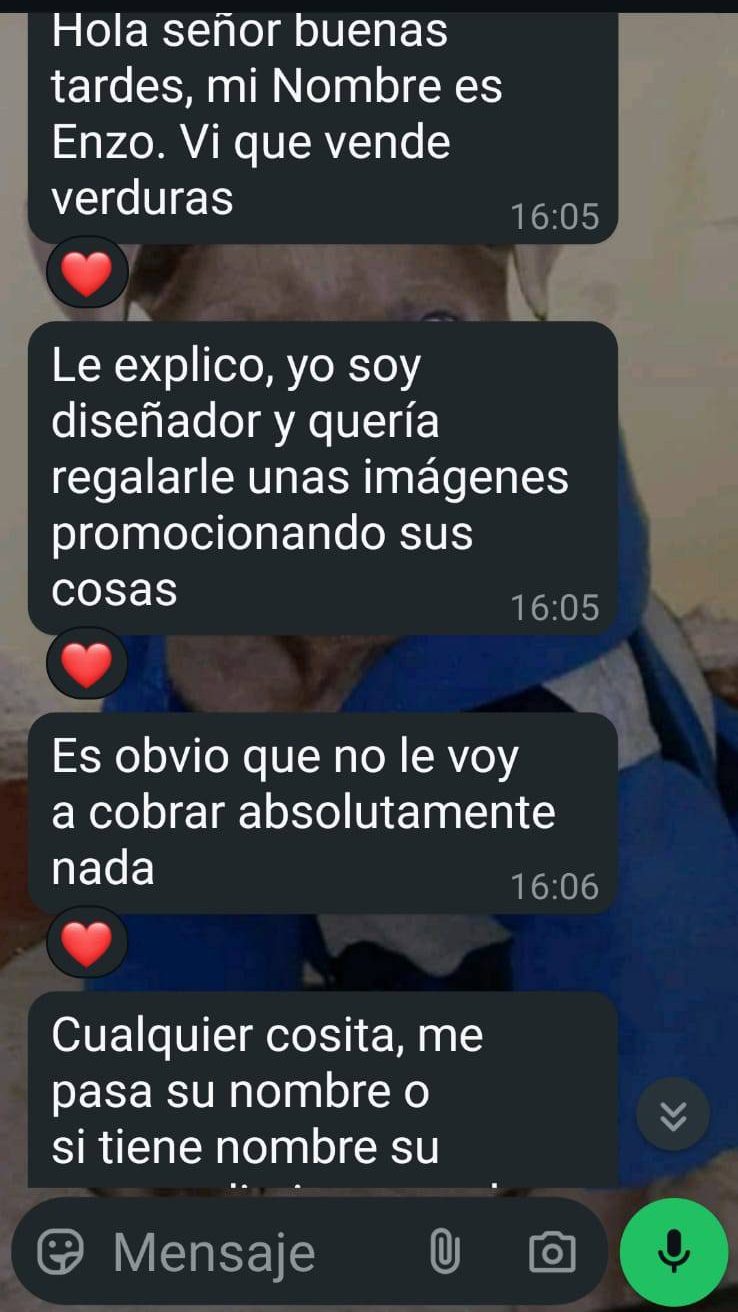Open the attachment paperclip menu

444,1251
